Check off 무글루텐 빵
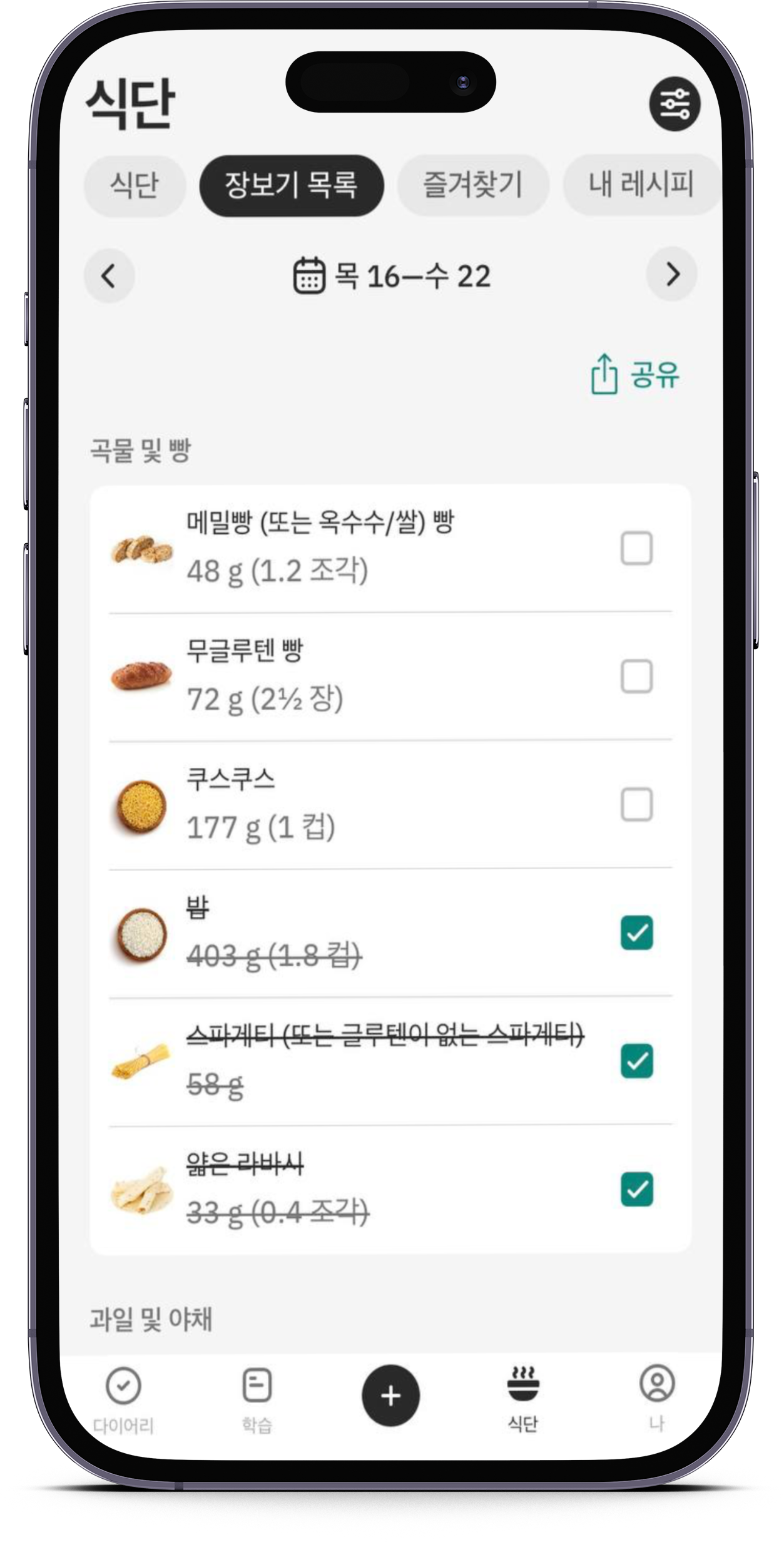The image size is (784, 1542). (636, 677)
